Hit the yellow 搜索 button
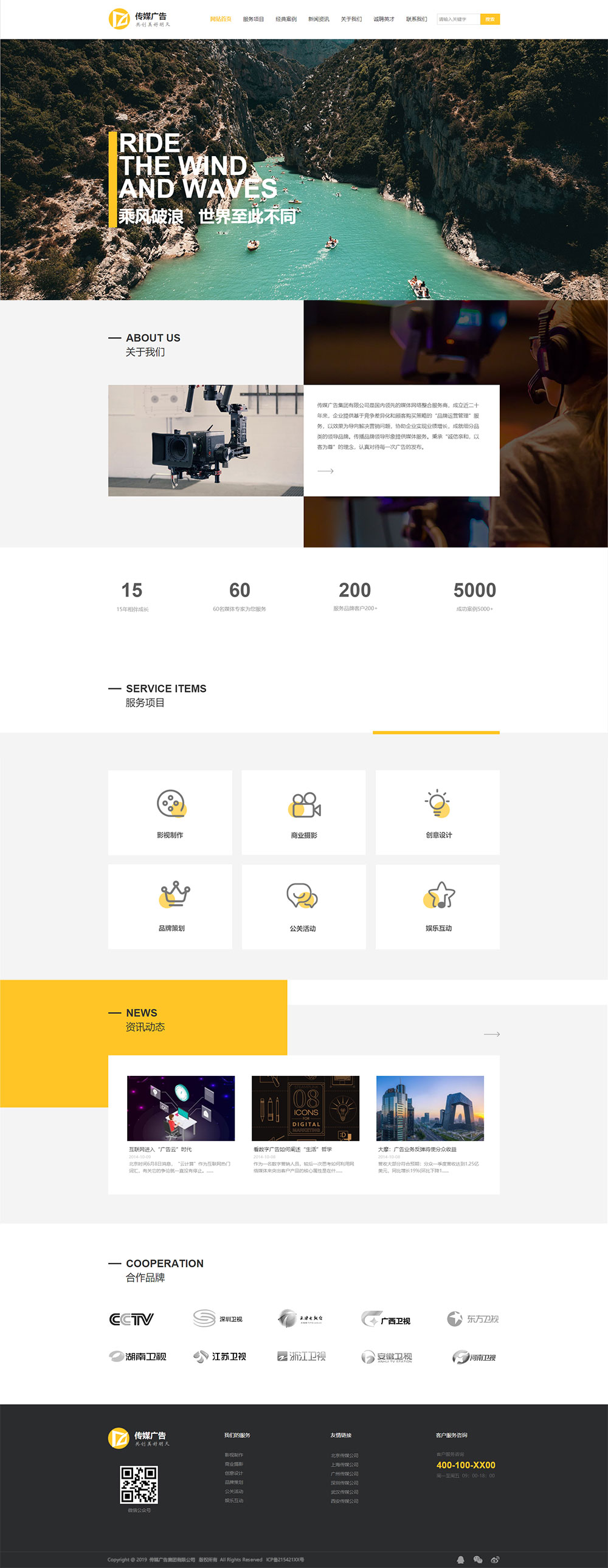 (x=490, y=19)
